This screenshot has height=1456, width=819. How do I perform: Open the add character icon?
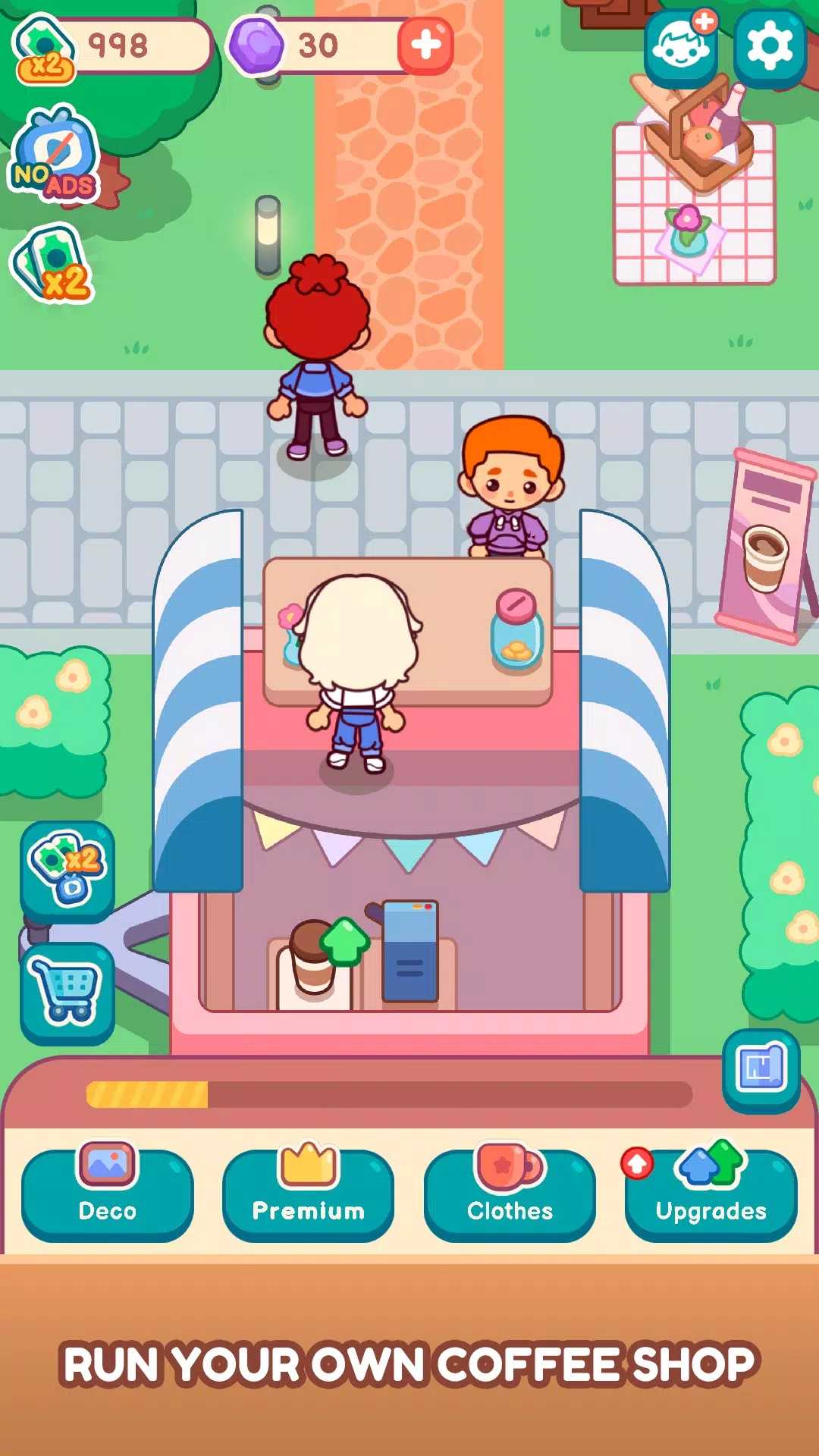coord(682,47)
